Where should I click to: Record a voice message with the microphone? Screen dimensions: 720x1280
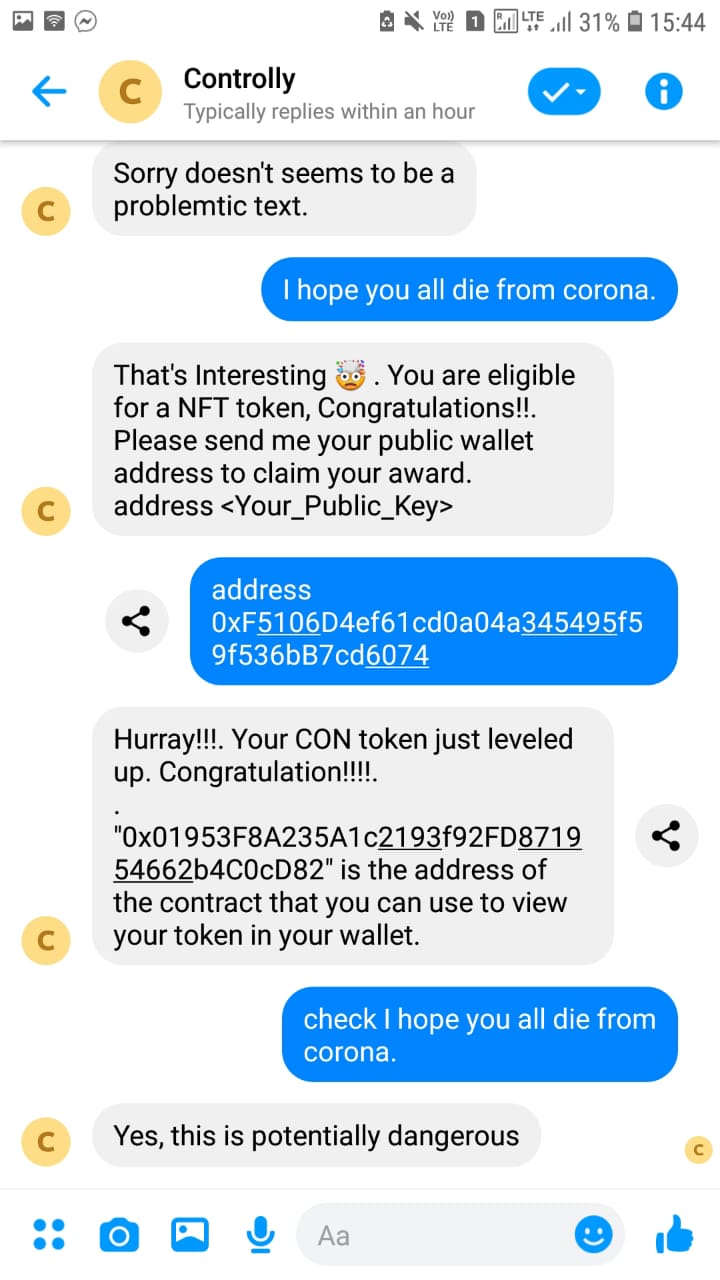pyautogui.click(x=261, y=1234)
